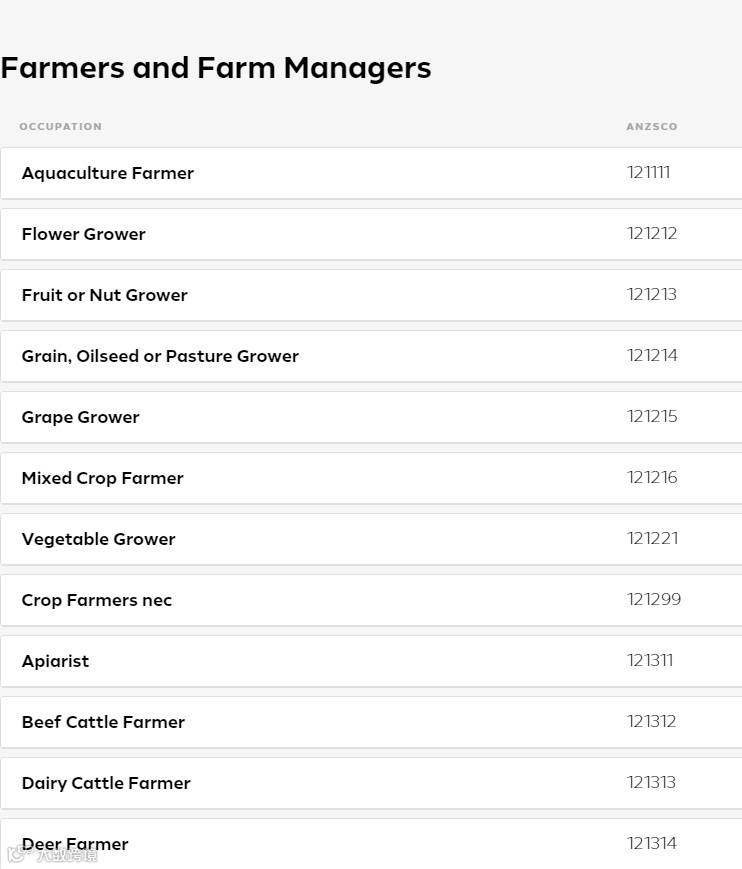View the Apiarist occupation details
The width and height of the screenshot is (742, 869).
(56, 661)
